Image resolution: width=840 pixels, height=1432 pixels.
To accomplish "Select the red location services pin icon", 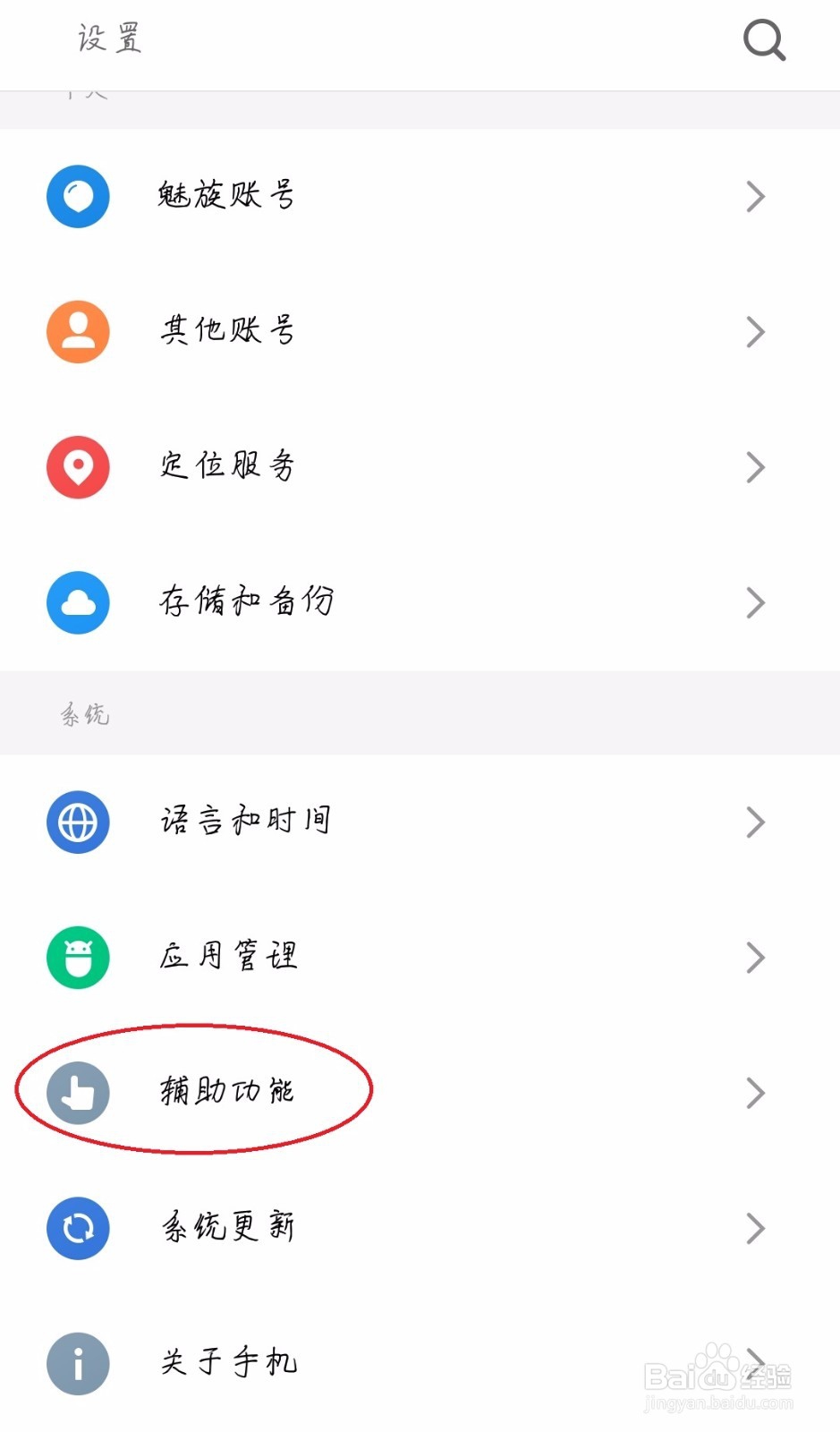I will pos(78,467).
